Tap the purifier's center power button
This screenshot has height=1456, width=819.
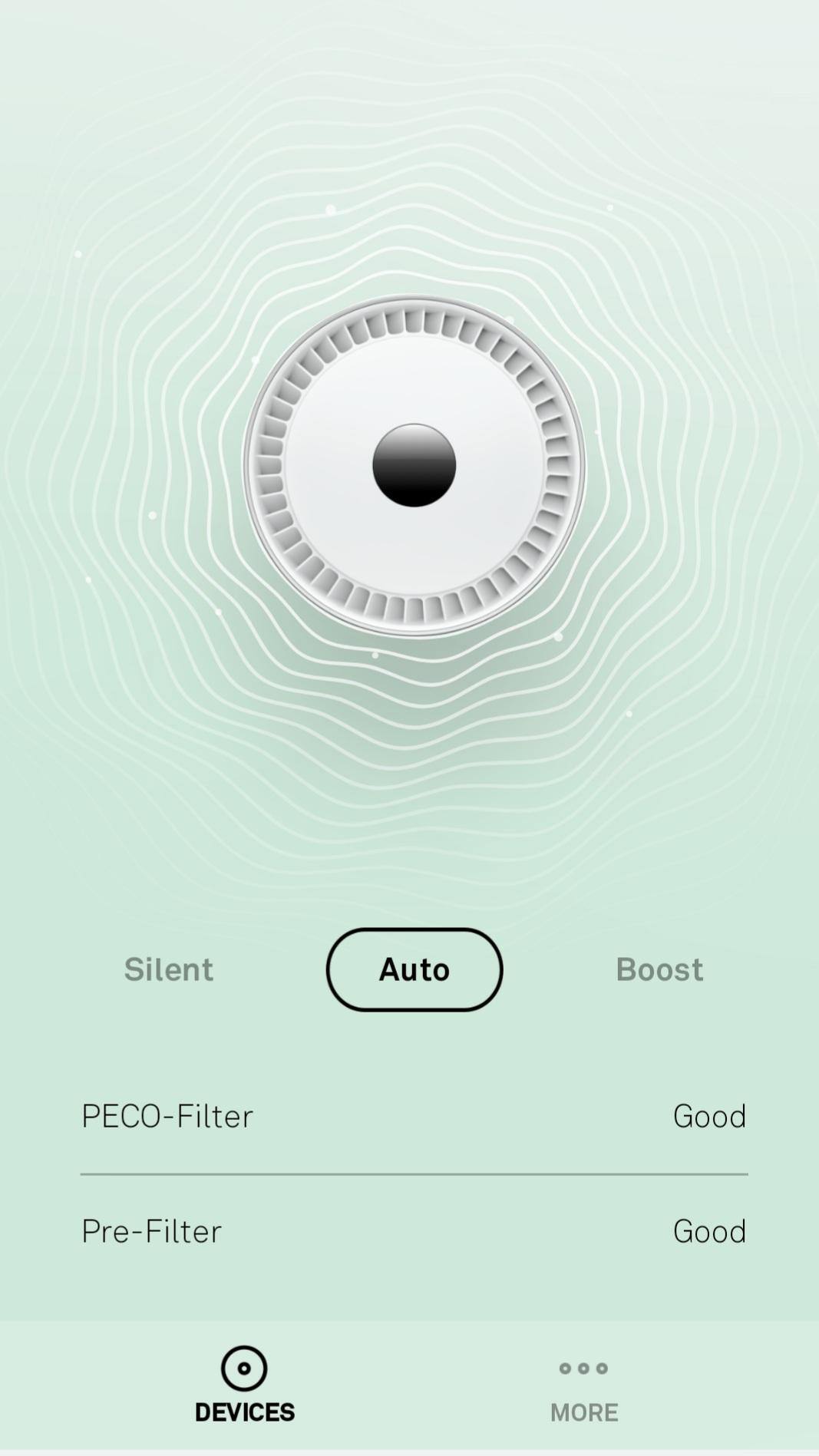coord(414,465)
